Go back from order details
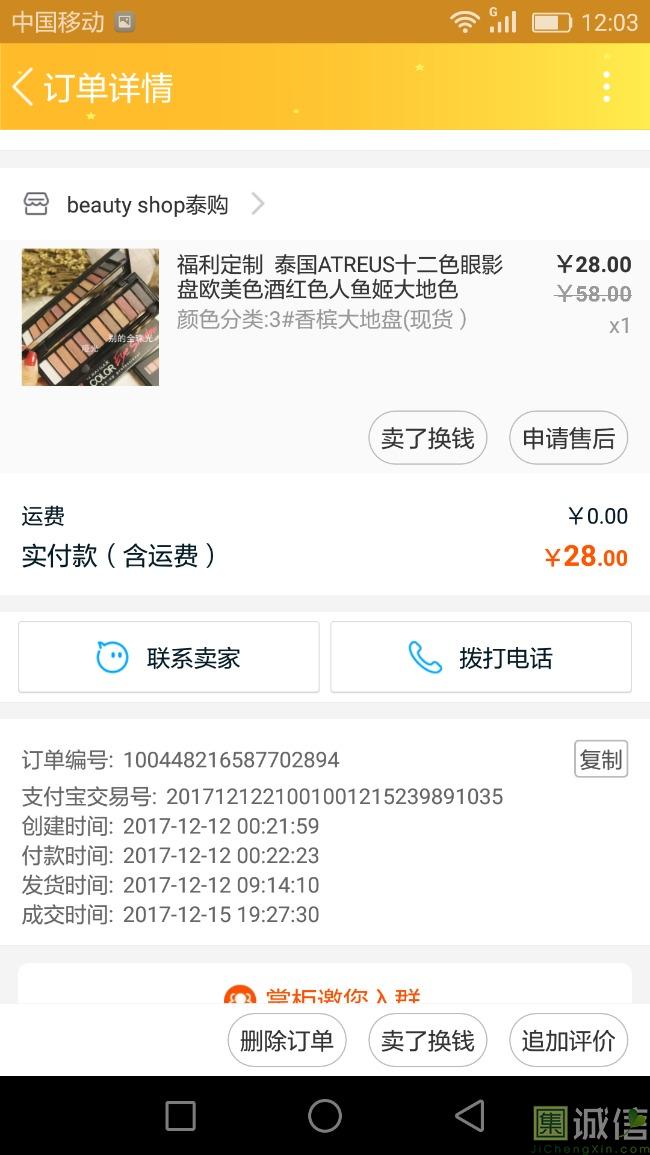This screenshot has width=650, height=1155. click(24, 87)
